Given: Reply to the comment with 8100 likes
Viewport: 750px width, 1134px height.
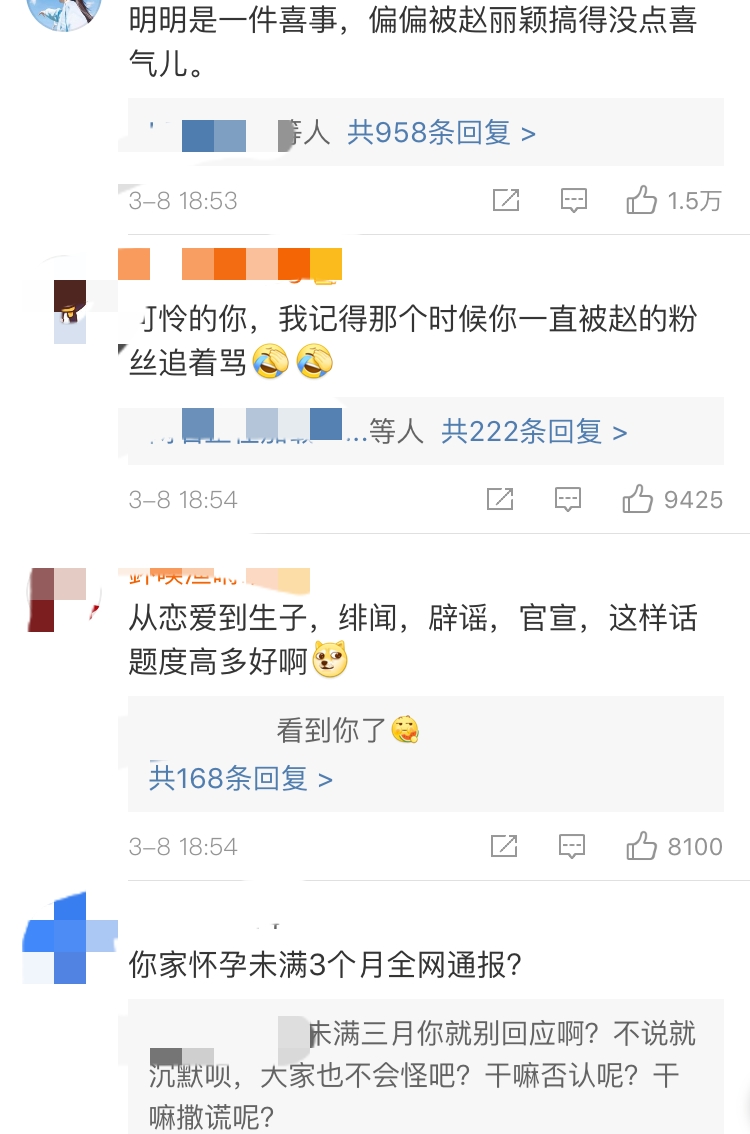Looking at the screenshot, I should 571,847.
